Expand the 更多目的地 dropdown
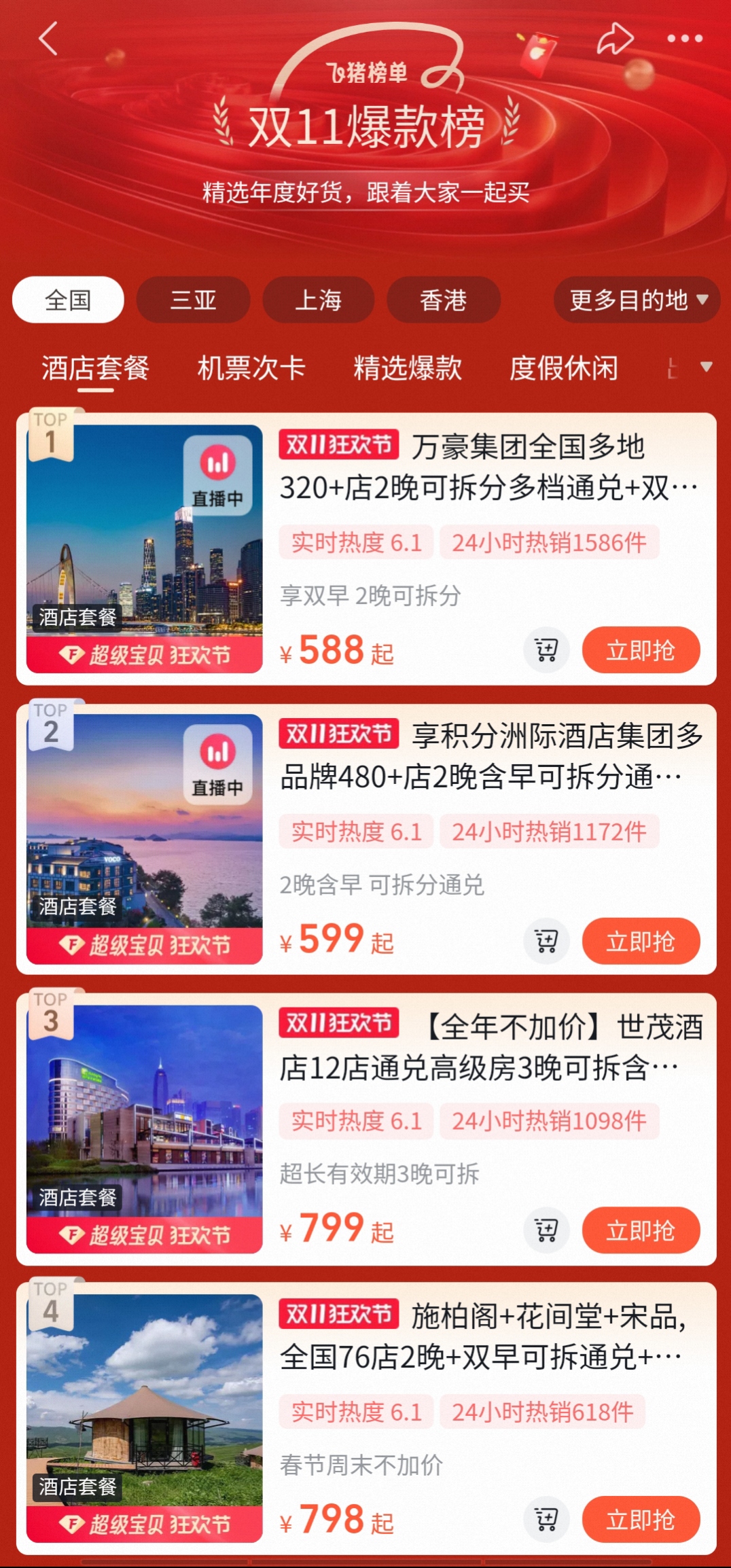This screenshot has height=1568, width=731. tap(637, 300)
